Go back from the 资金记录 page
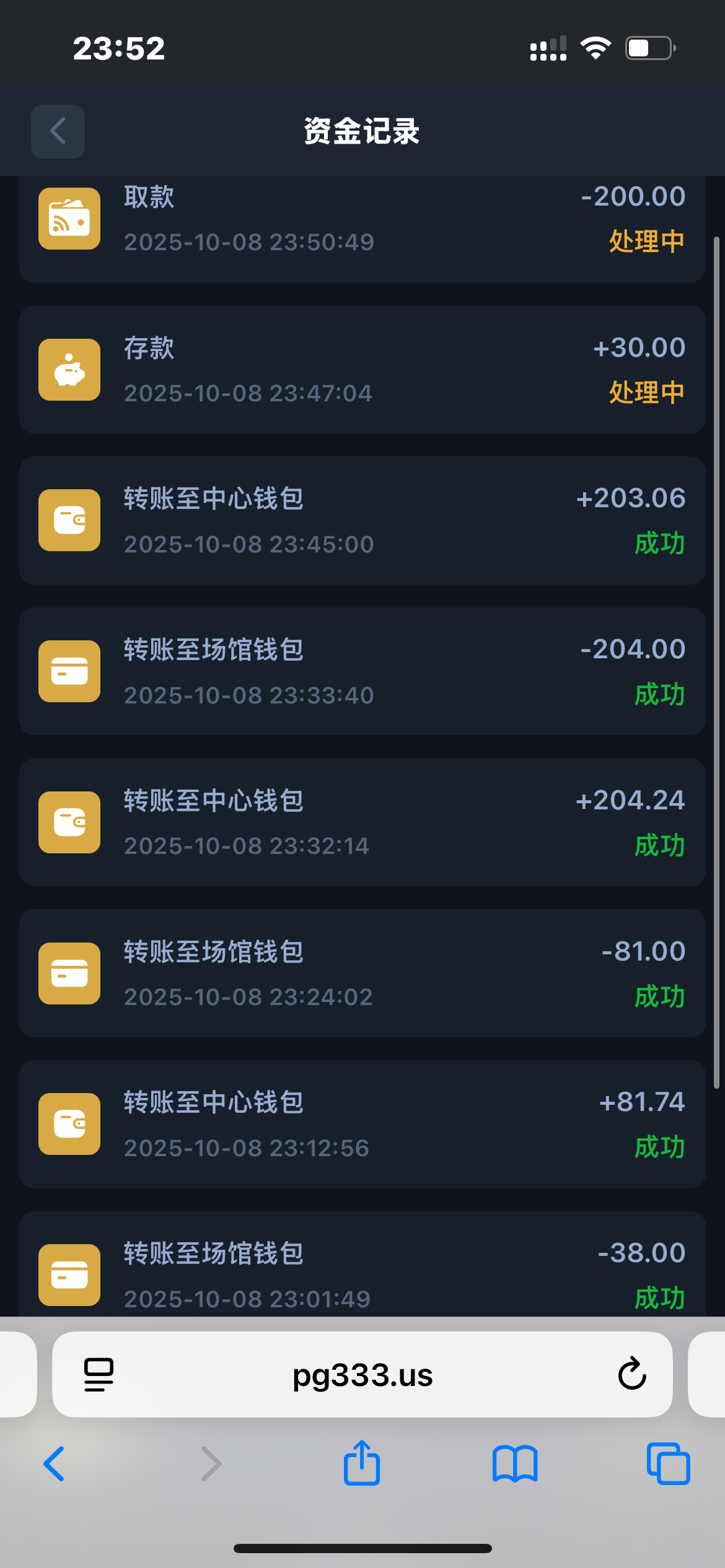Viewport: 725px width, 1568px height. [58, 131]
